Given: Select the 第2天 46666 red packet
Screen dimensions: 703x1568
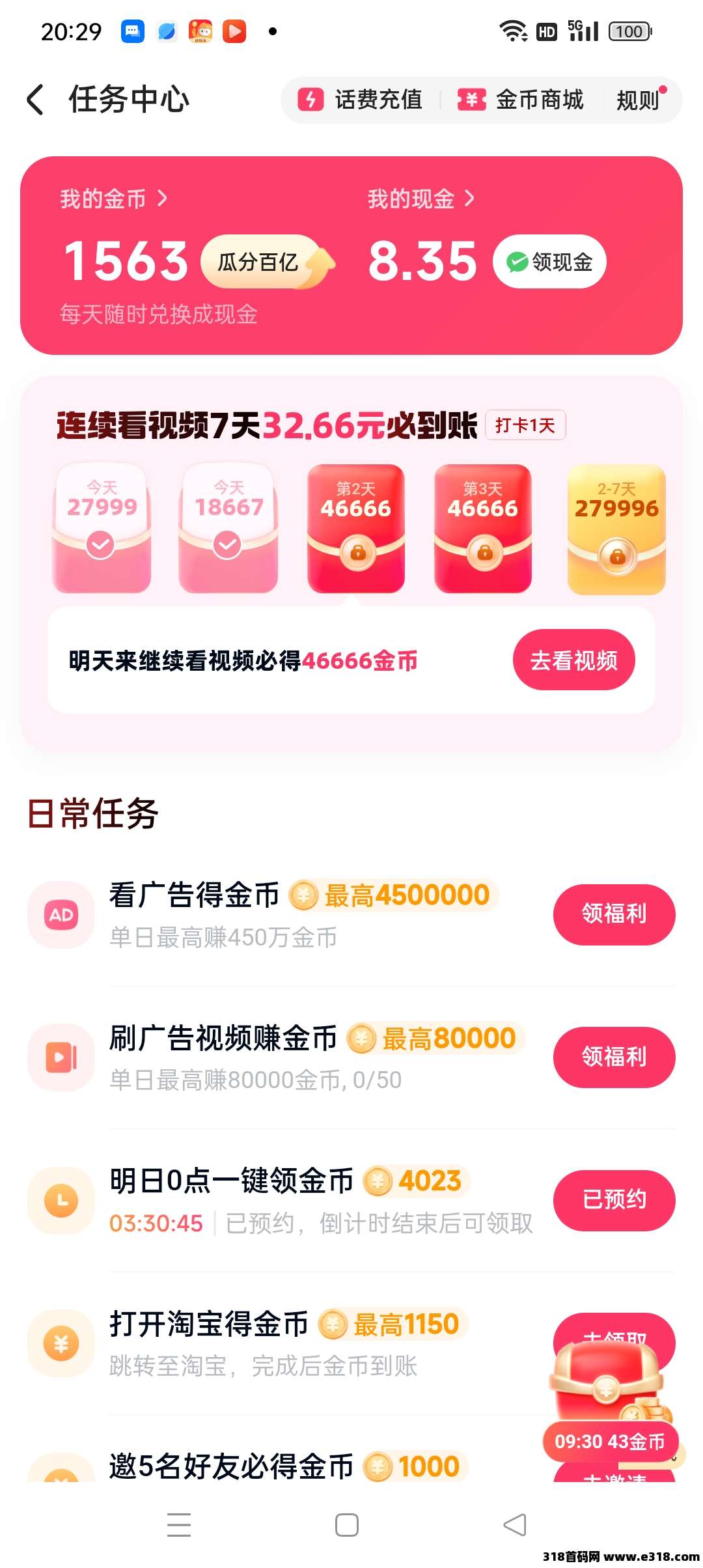Looking at the screenshot, I should coord(356,529).
